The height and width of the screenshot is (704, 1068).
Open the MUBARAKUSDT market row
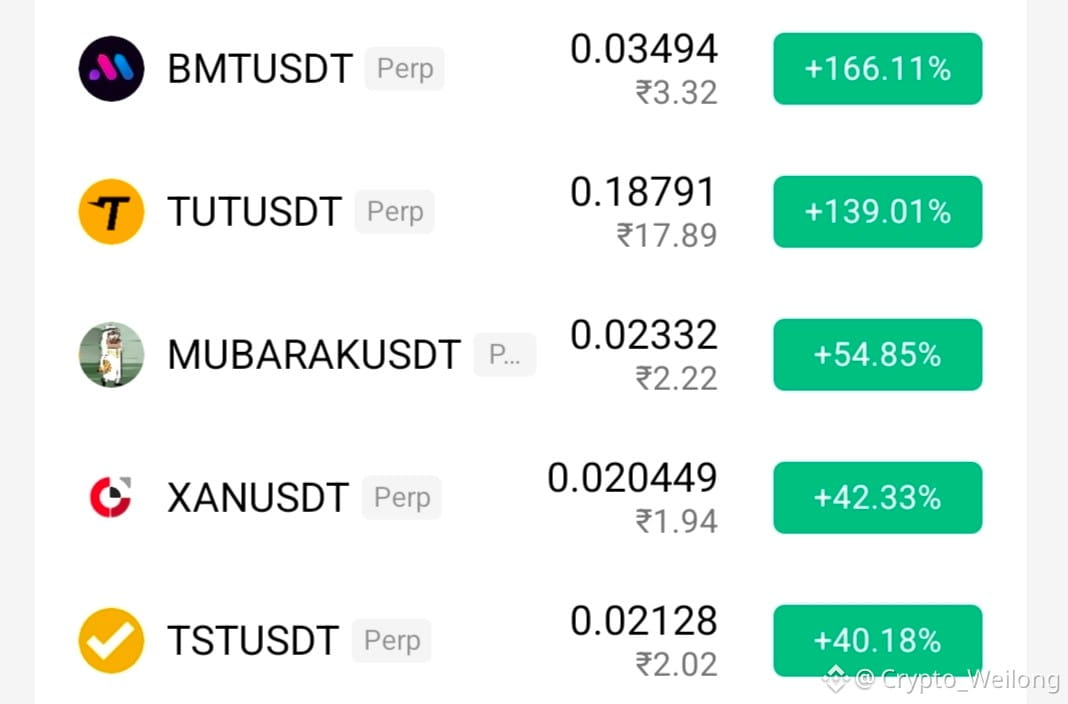[x=530, y=355]
